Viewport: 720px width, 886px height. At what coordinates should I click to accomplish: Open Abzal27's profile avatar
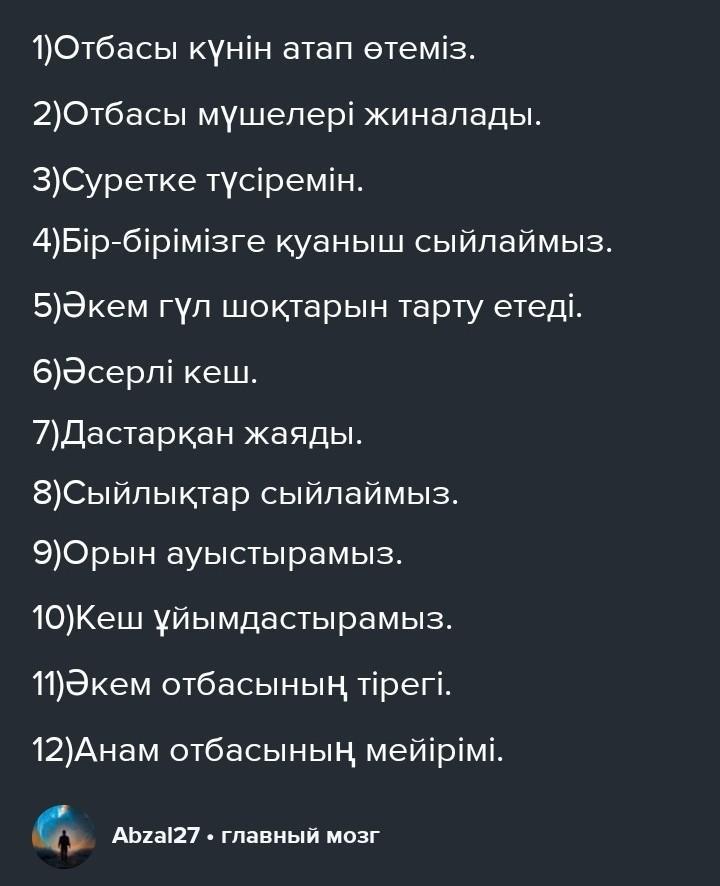(64, 836)
